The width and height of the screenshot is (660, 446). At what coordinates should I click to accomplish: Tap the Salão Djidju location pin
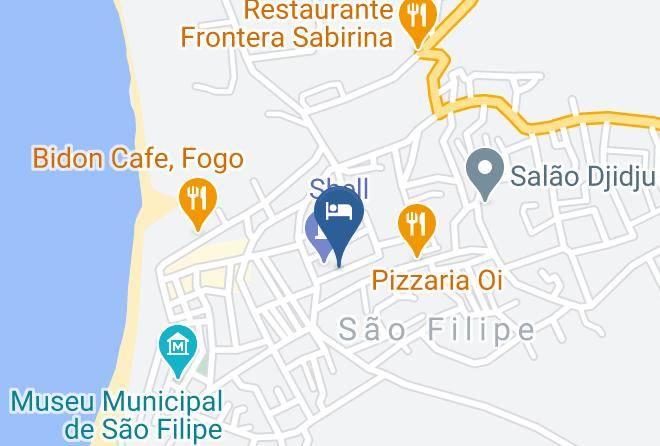485,174
